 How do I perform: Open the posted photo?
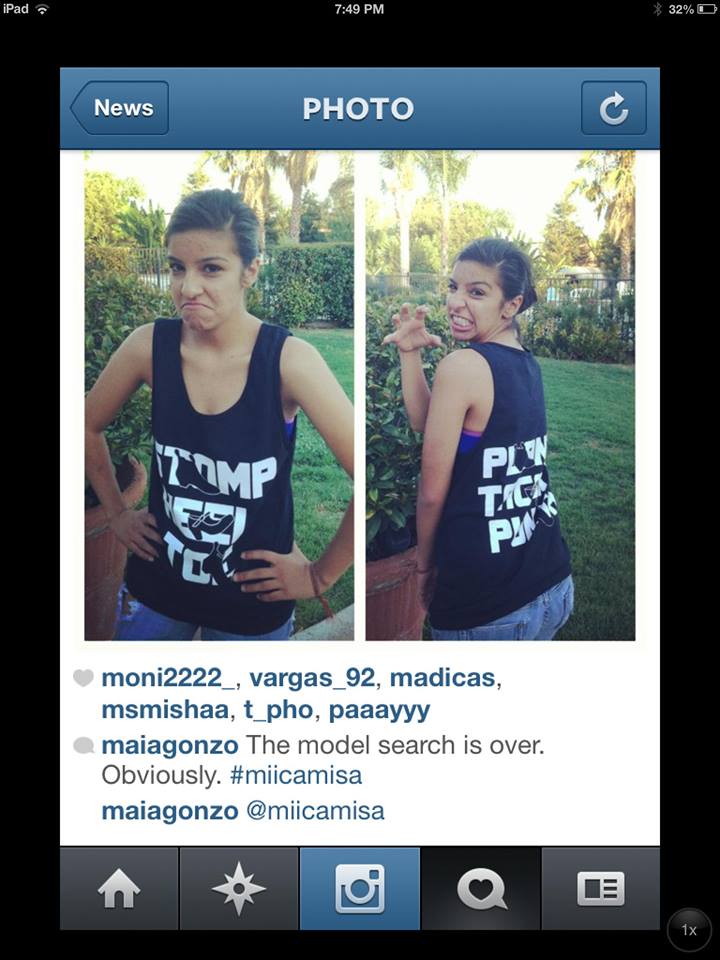pos(359,396)
